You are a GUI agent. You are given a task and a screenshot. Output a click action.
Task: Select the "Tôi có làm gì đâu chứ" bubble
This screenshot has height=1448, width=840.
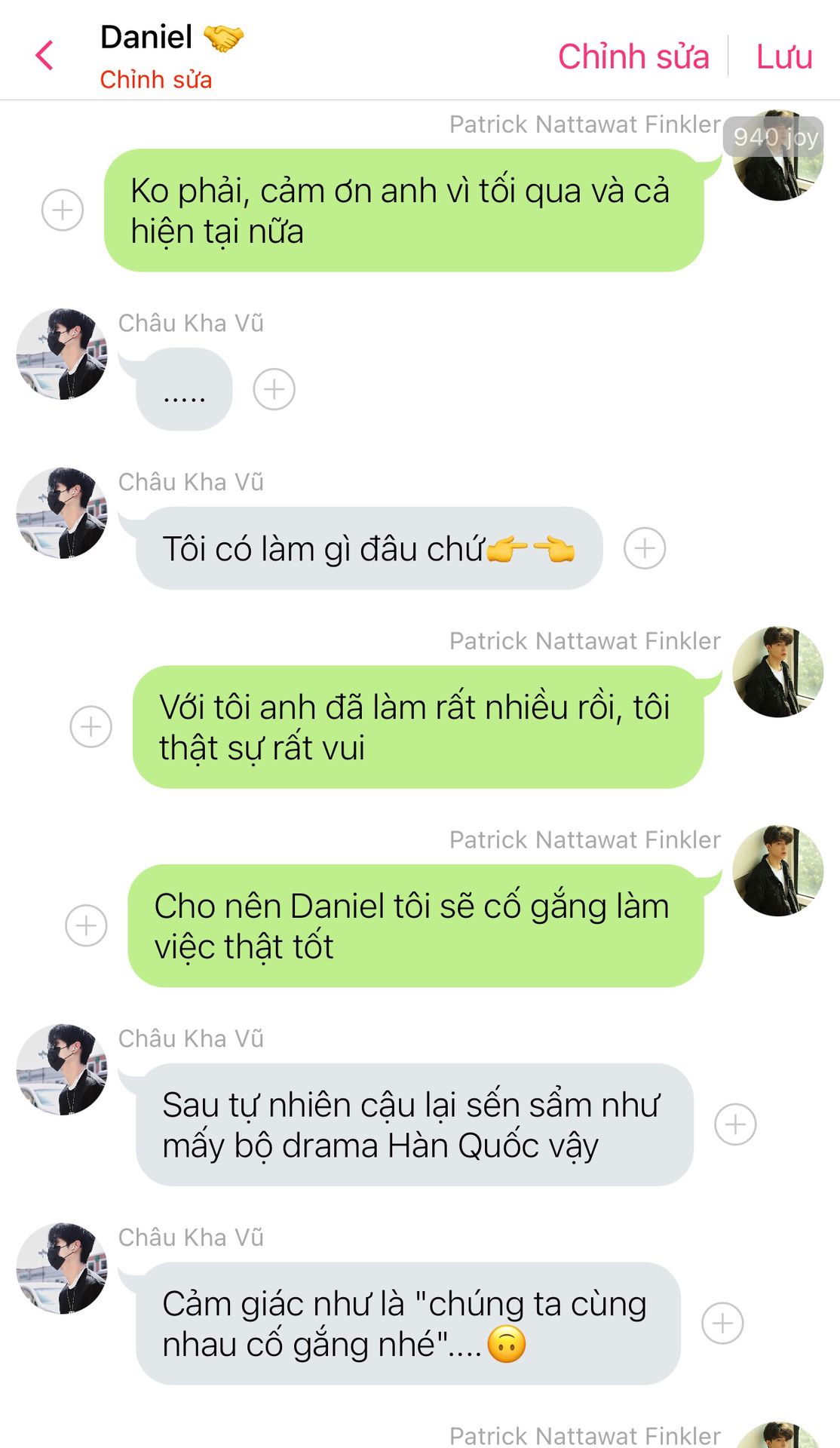[369, 548]
